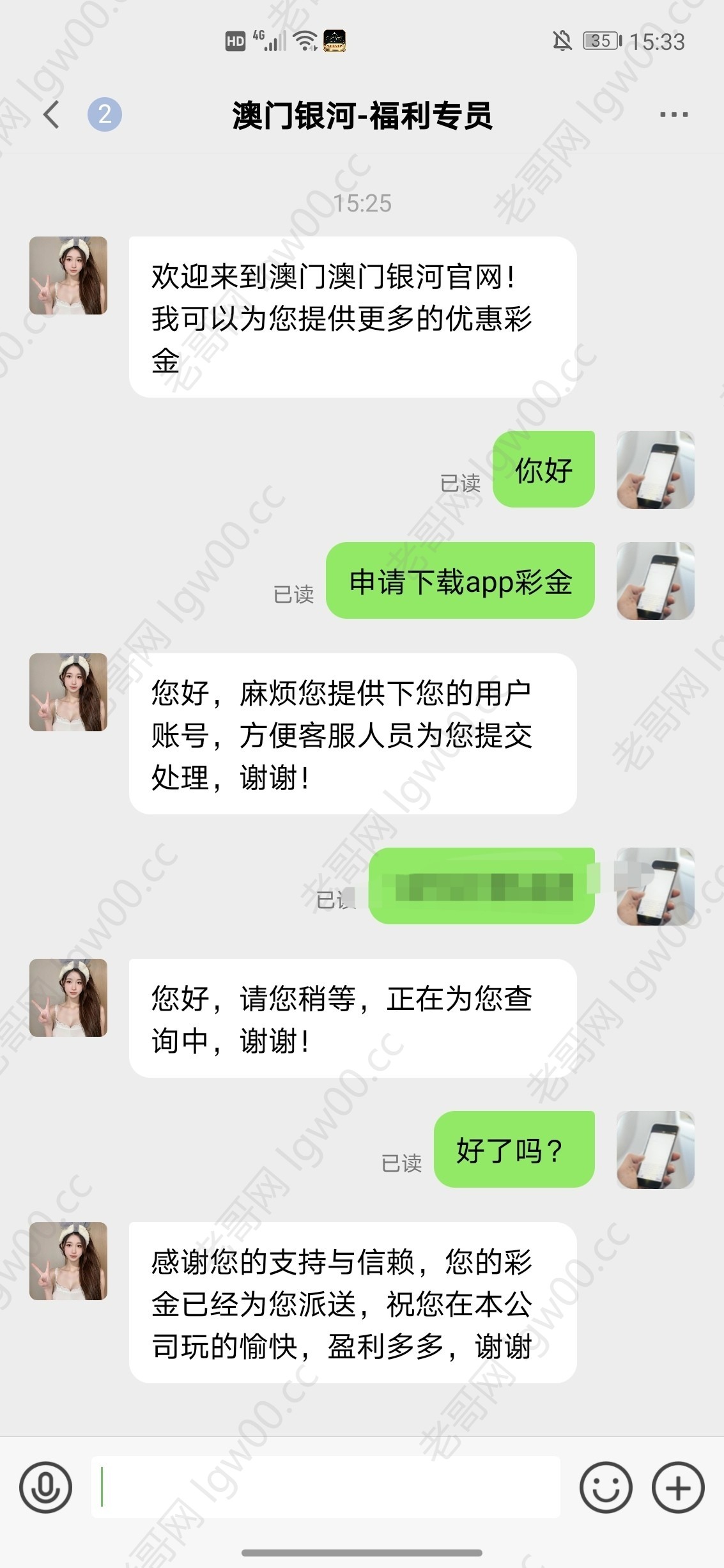Open the emoji sticker panel
Screen dimensions: 724x1568
pos(606,1487)
